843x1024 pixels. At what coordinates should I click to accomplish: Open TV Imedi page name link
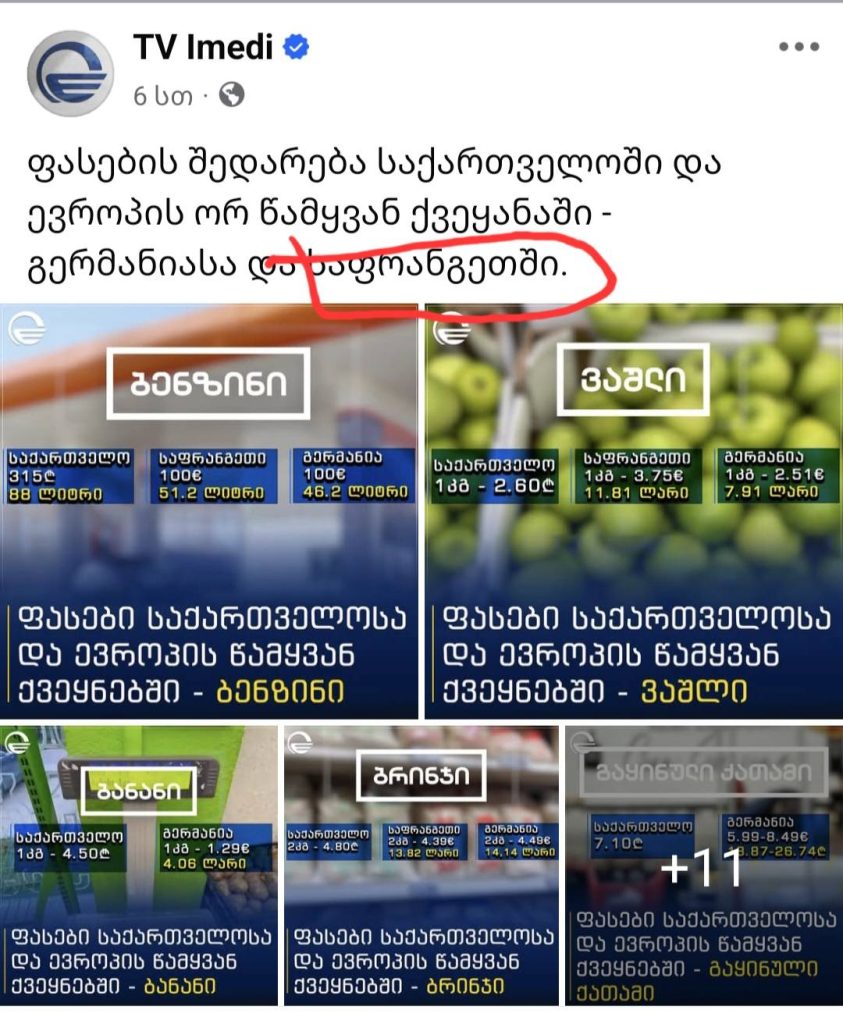point(205,46)
